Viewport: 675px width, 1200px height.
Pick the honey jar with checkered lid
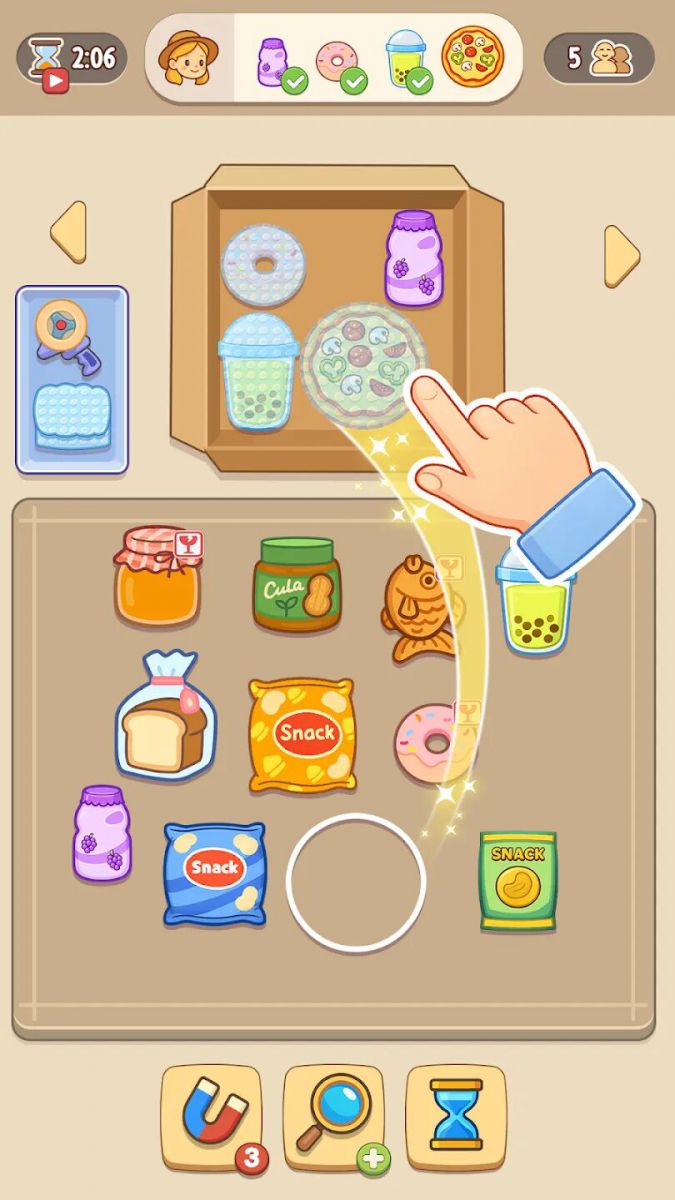(157, 578)
